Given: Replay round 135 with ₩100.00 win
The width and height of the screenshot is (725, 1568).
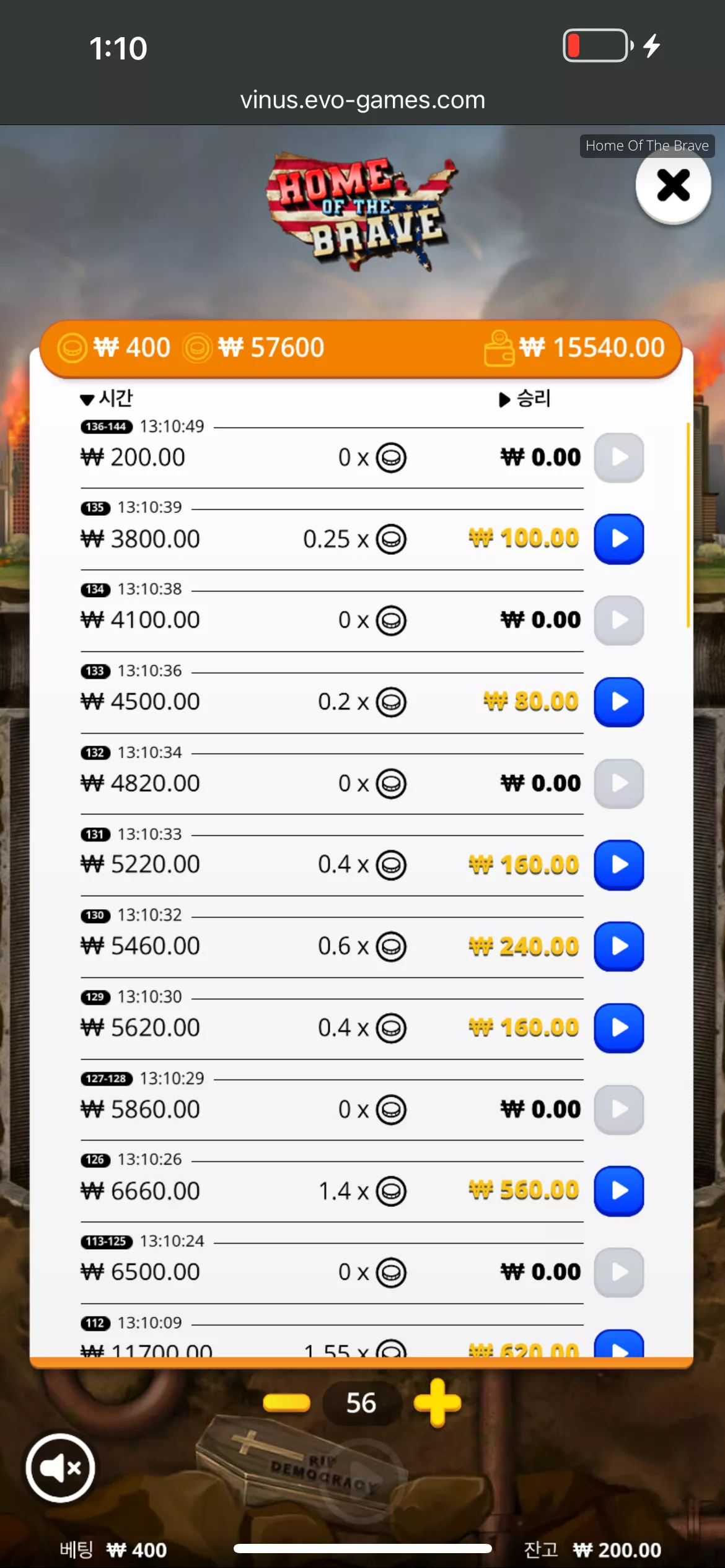Looking at the screenshot, I should (x=618, y=539).
